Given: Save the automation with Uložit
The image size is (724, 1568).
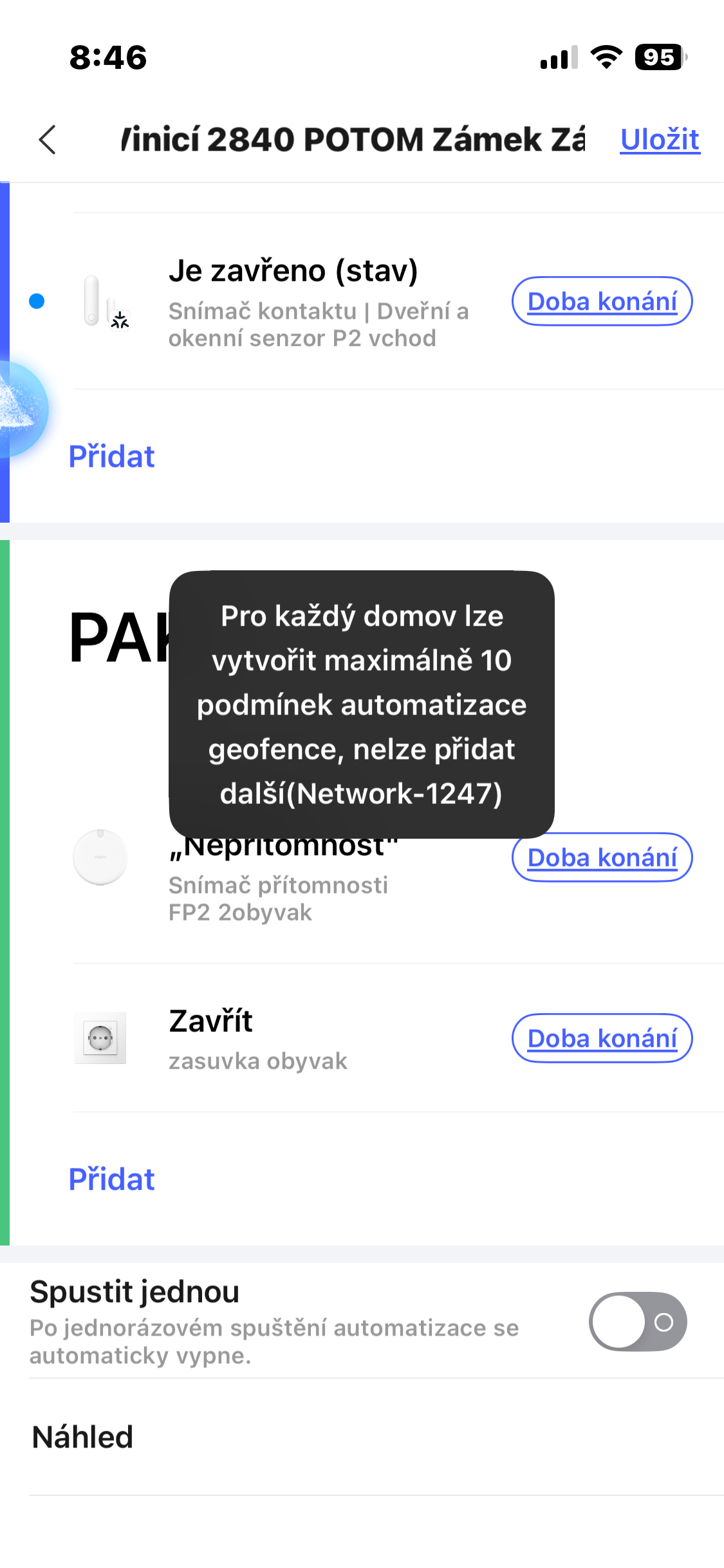Looking at the screenshot, I should coord(660,140).
